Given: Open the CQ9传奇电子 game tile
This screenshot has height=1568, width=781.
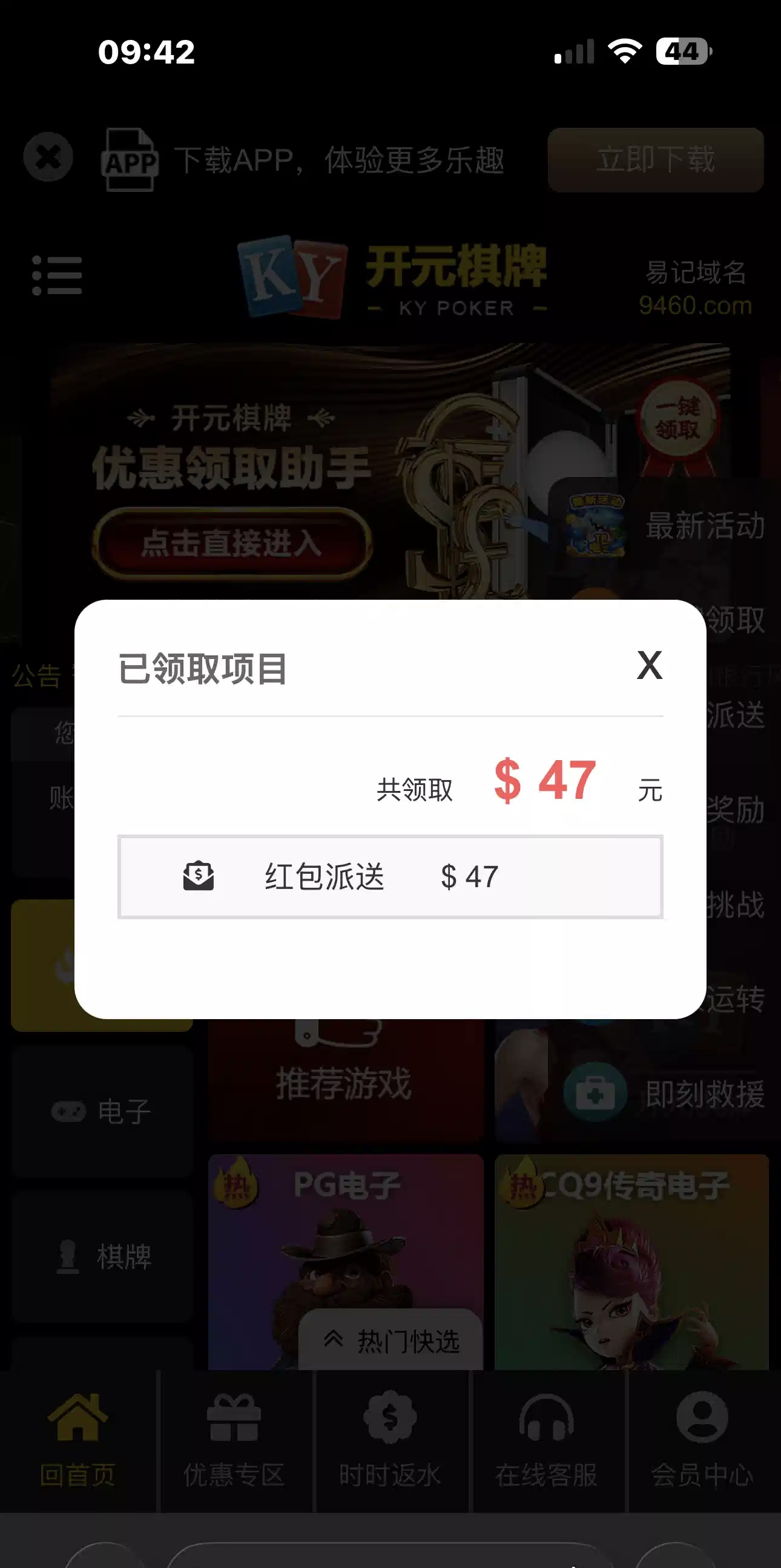Looking at the screenshot, I should 631,1254.
